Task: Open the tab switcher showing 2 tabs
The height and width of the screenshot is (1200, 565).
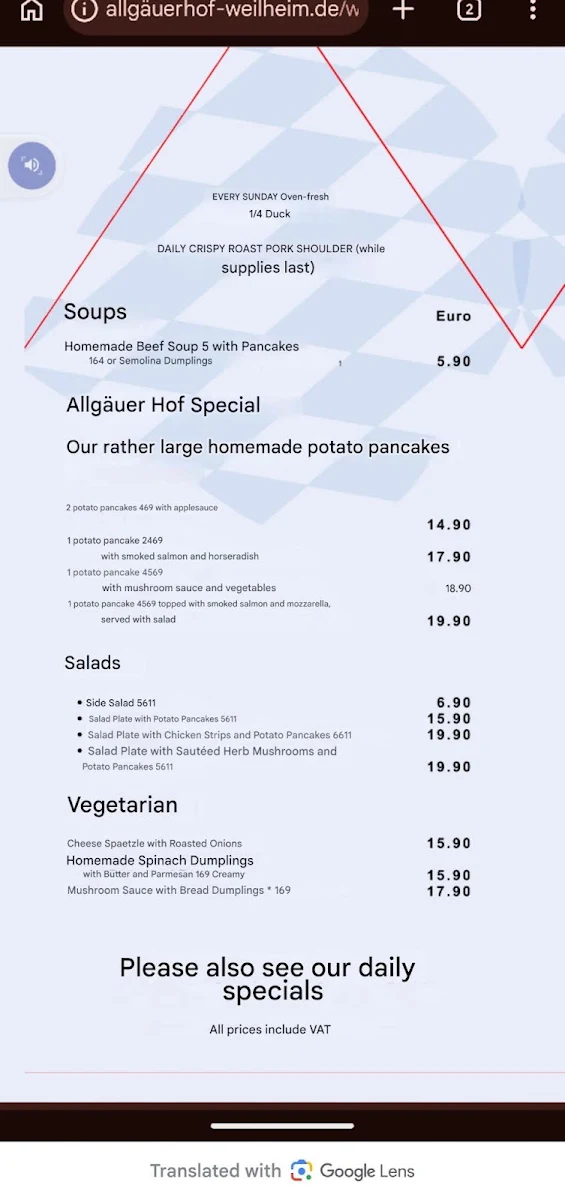Action: [468, 10]
